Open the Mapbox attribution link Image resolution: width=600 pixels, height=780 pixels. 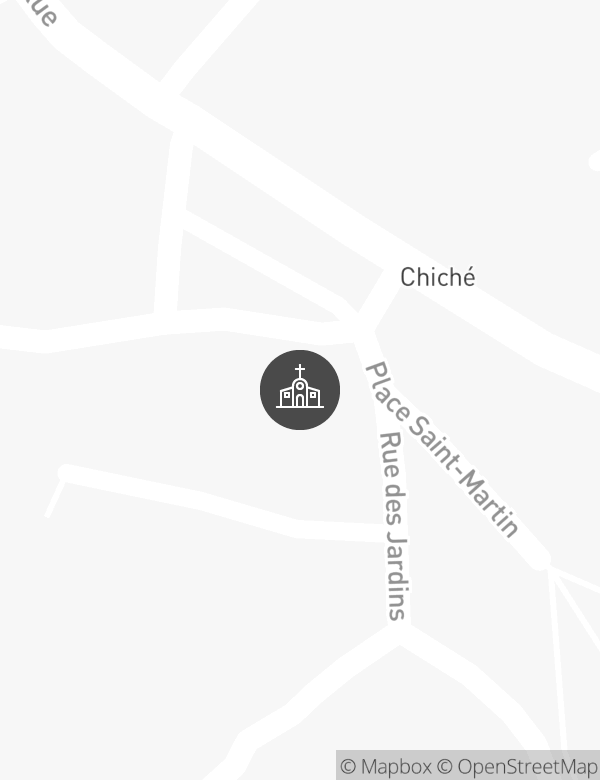coord(386,767)
